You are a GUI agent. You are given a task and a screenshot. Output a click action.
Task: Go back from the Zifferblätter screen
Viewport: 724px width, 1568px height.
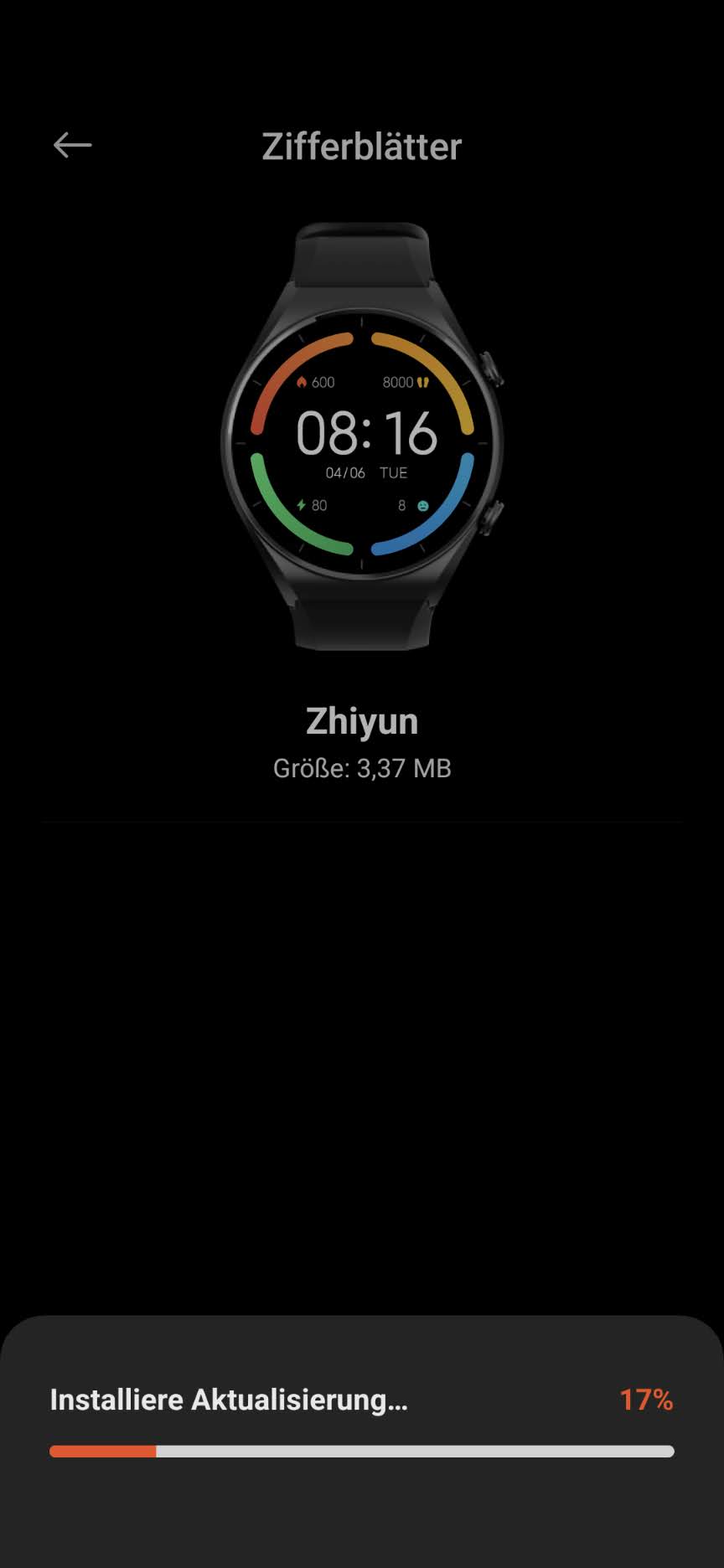72,146
